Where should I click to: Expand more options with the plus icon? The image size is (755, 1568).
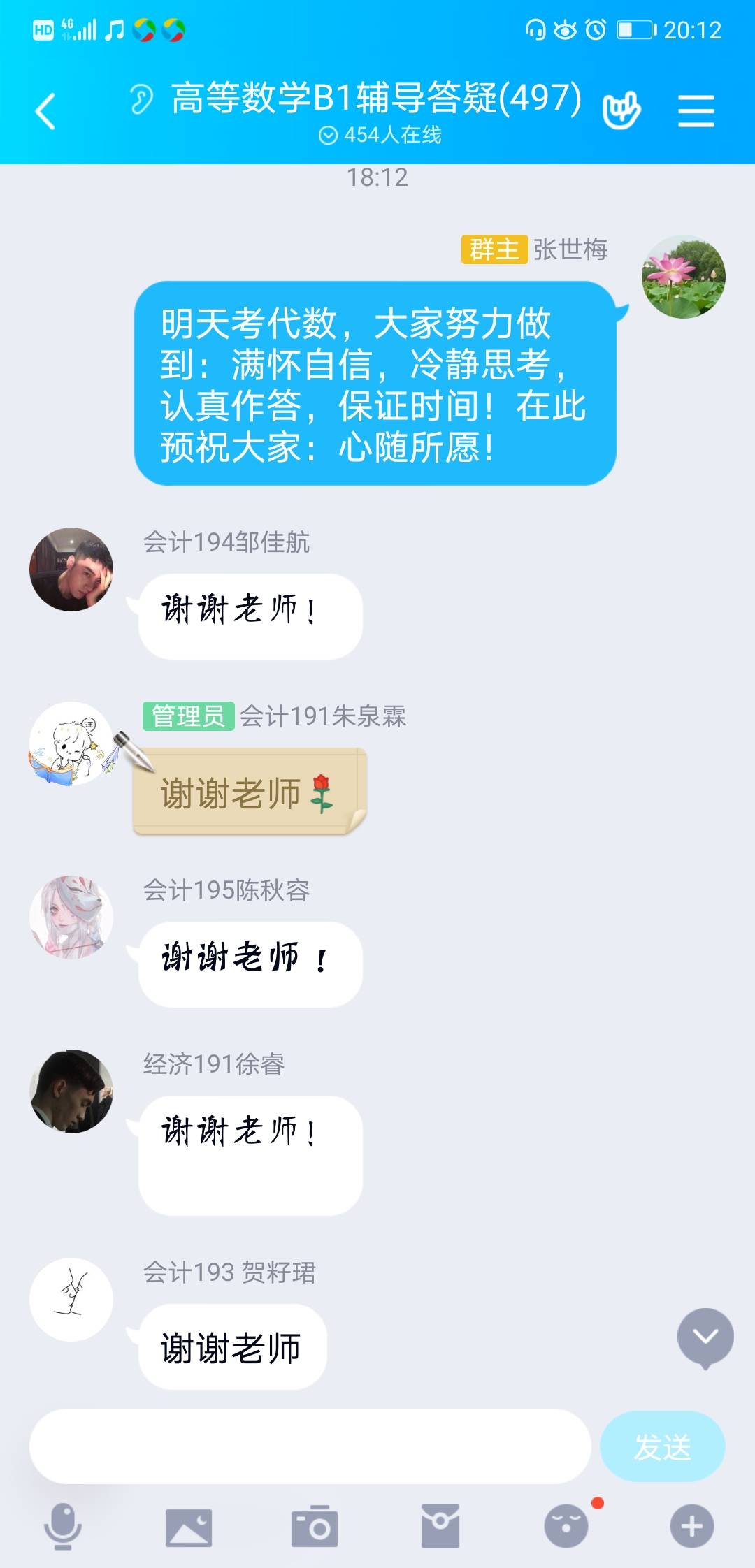(692, 1527)
